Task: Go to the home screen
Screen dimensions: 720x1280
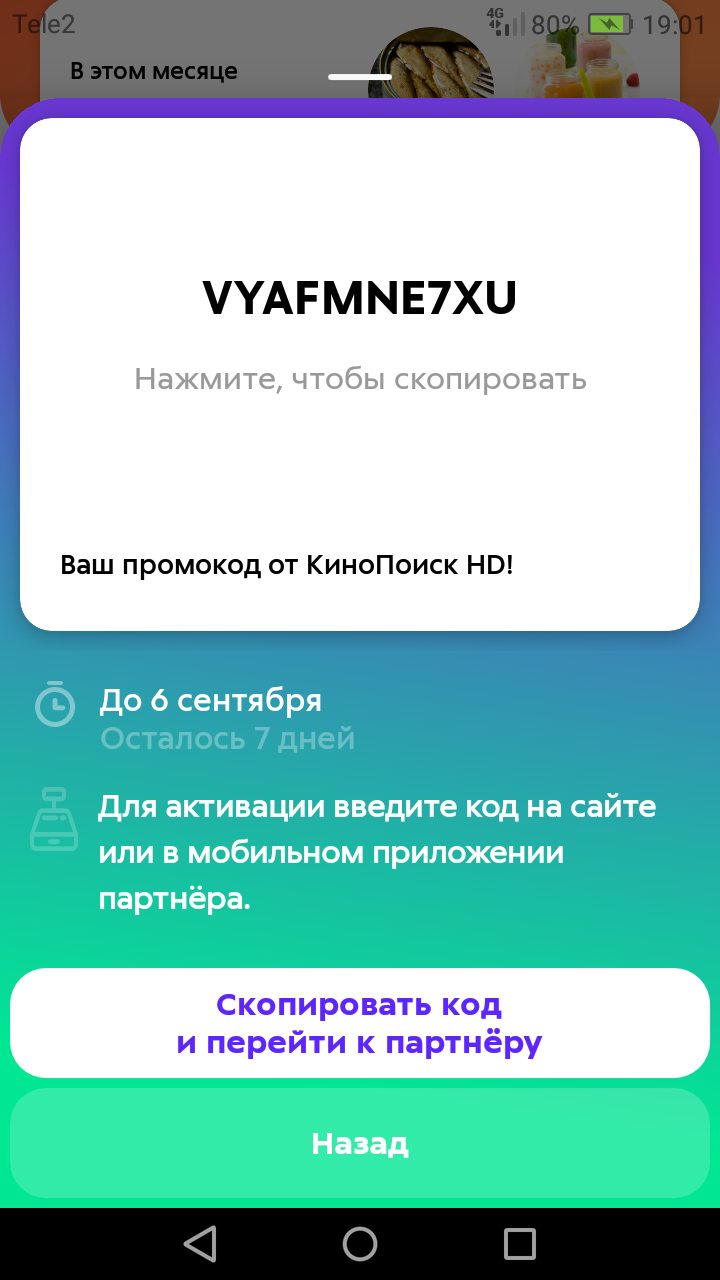Action: 360,1244
